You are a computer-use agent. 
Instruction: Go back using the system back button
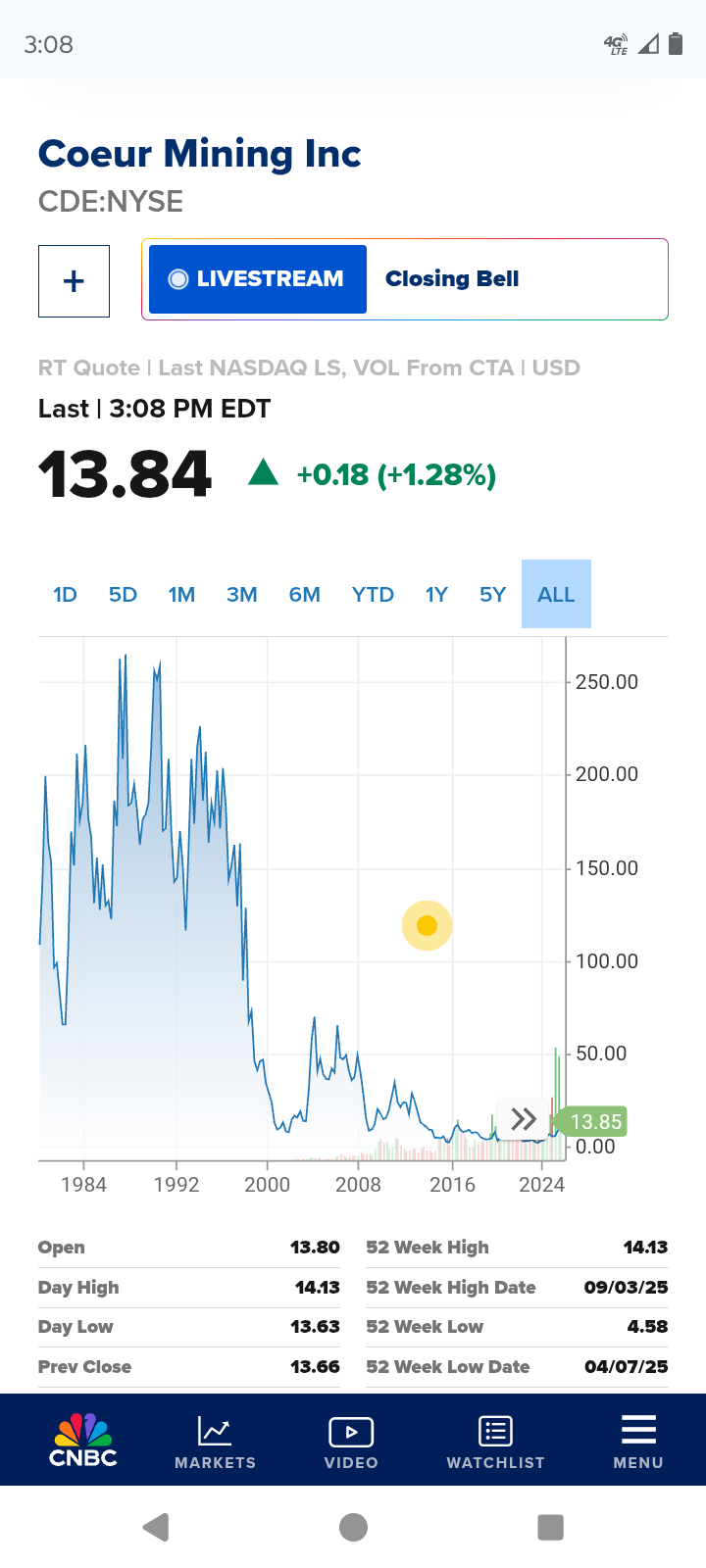pos(156,1527)
